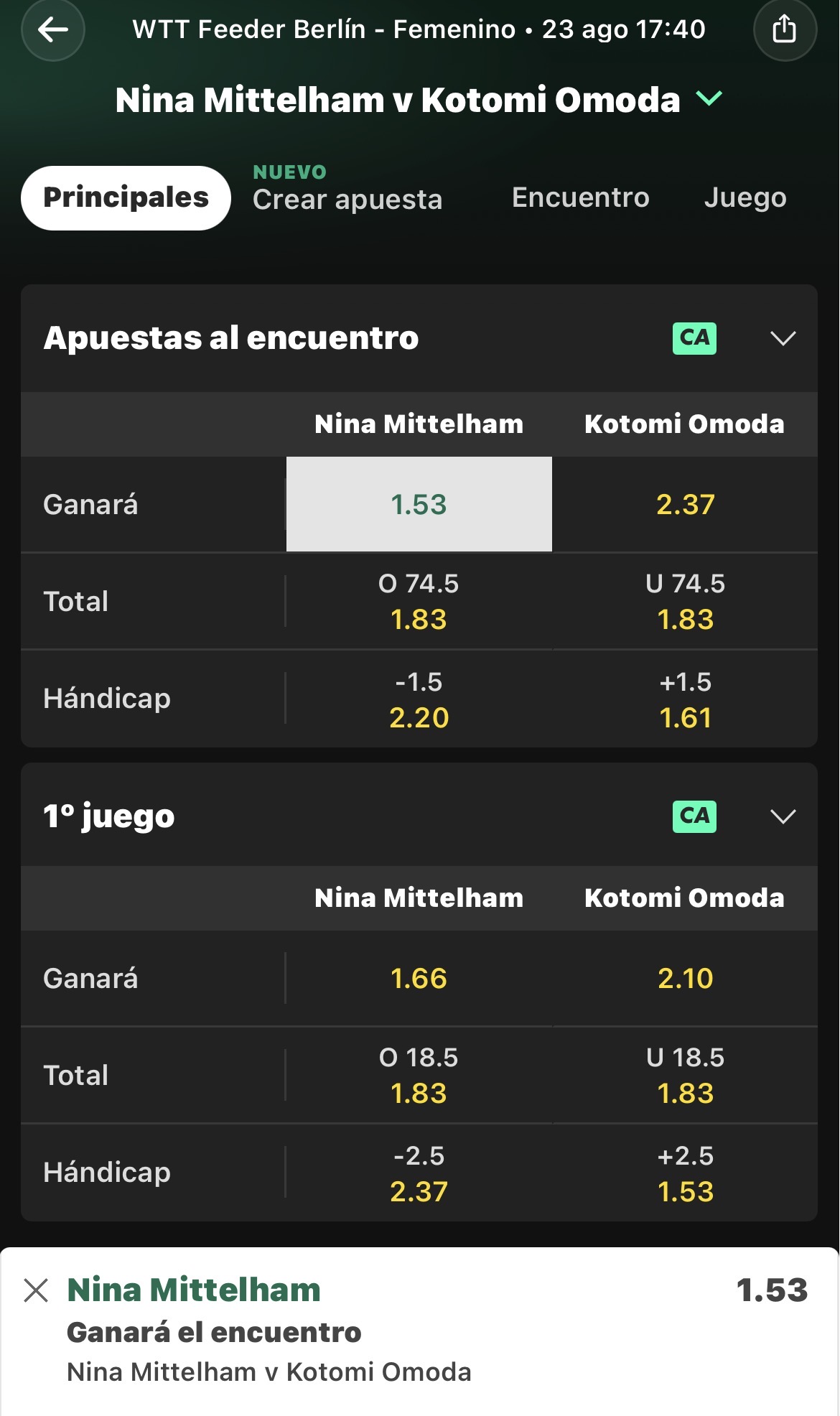
Task: Select match handicap -1.5 at 2.20
Action: (x=419, y=699)
